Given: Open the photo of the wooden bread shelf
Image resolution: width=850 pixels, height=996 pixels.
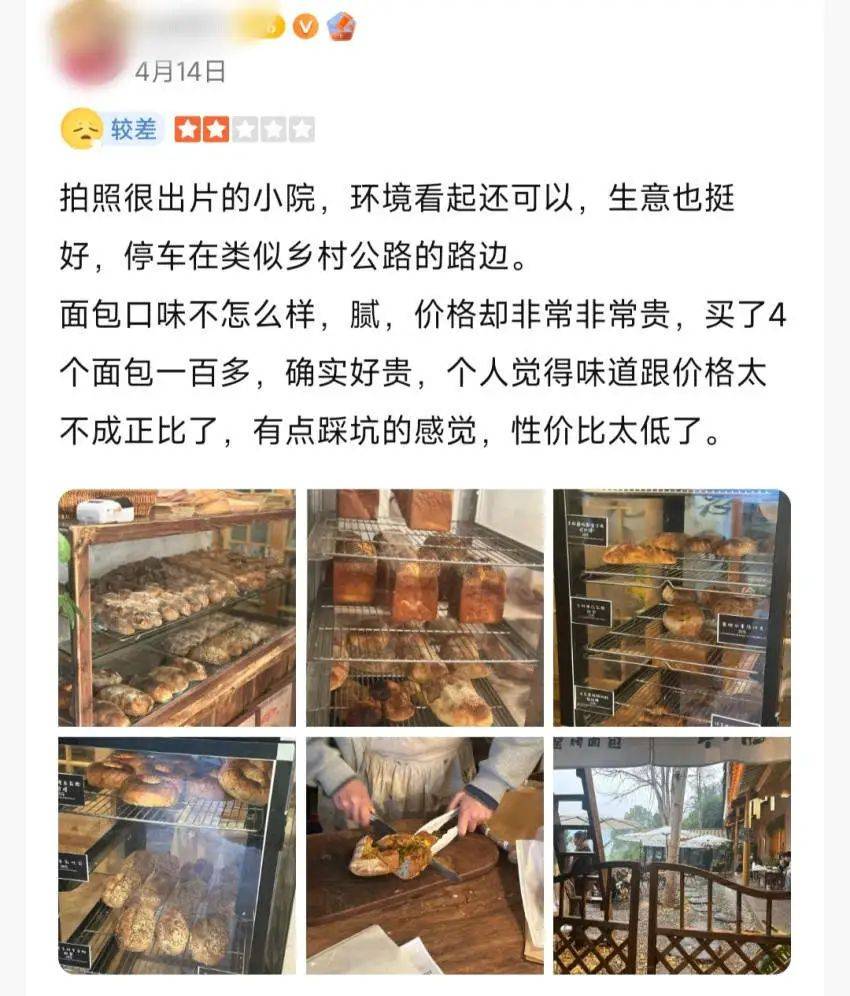Looking at the screenshot, I should pos(177,608).
